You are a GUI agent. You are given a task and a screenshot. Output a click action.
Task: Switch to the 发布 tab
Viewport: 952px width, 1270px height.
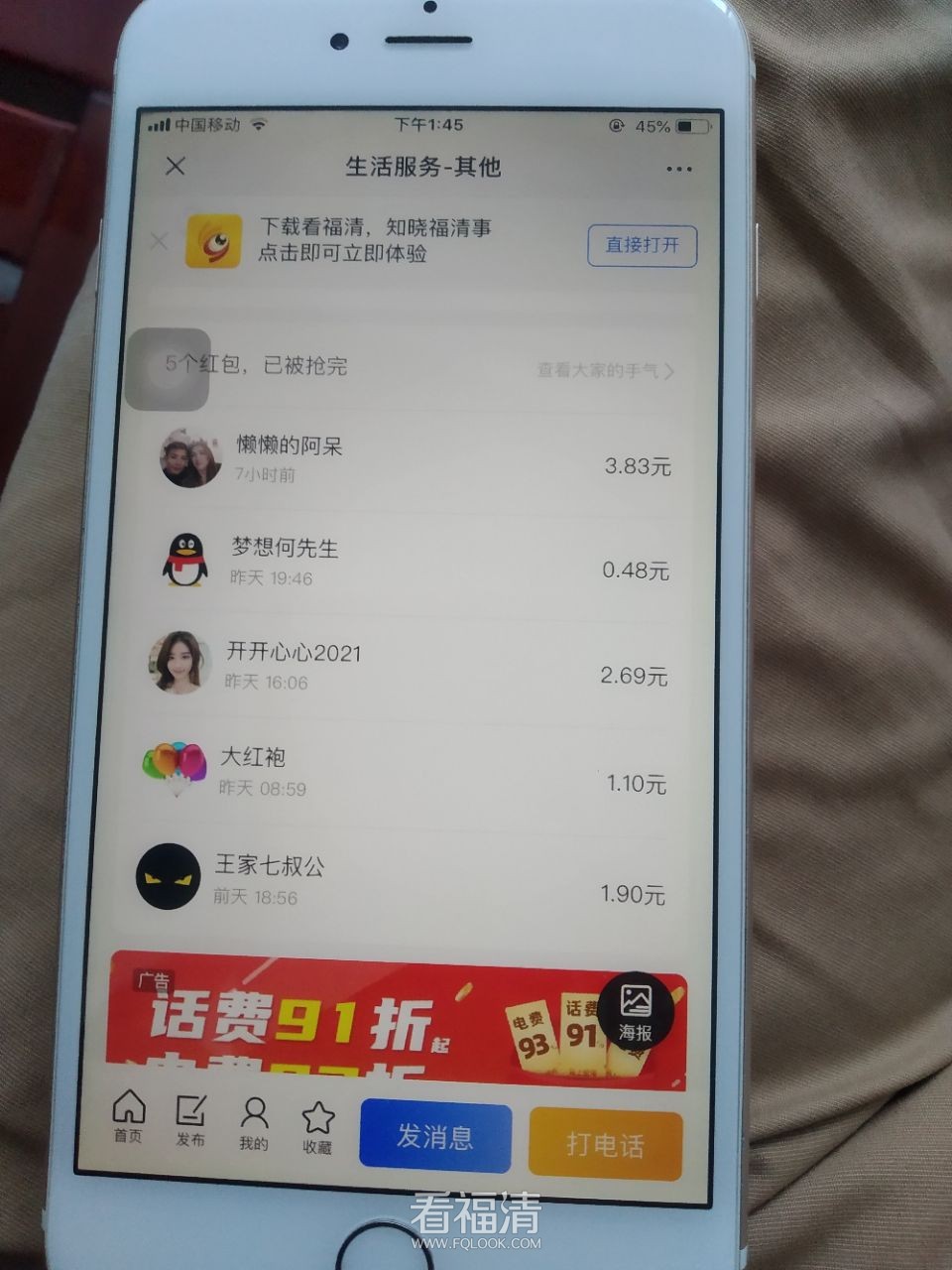190,1120
